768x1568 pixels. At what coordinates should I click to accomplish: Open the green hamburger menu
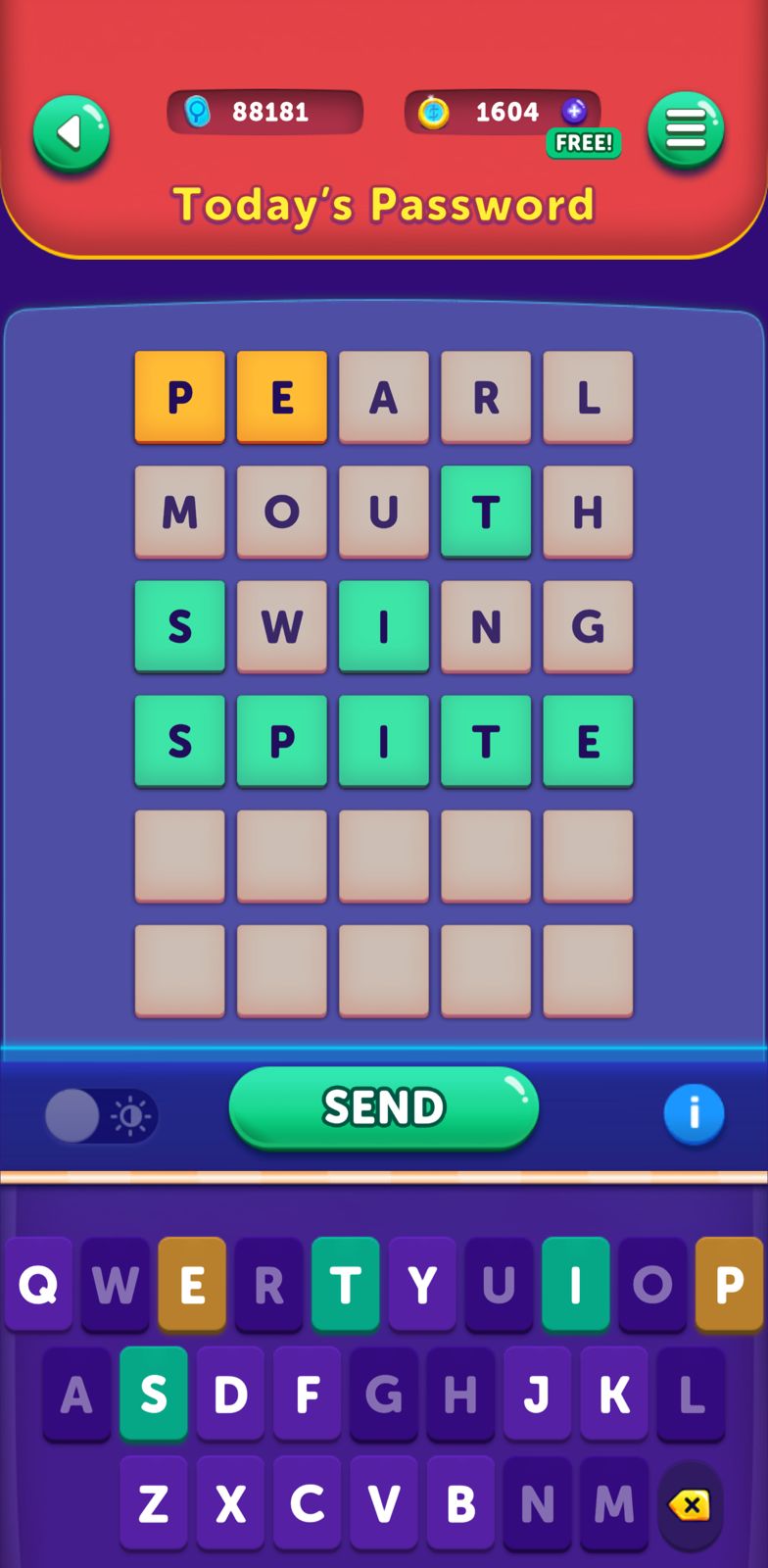[x=686, y=130]
